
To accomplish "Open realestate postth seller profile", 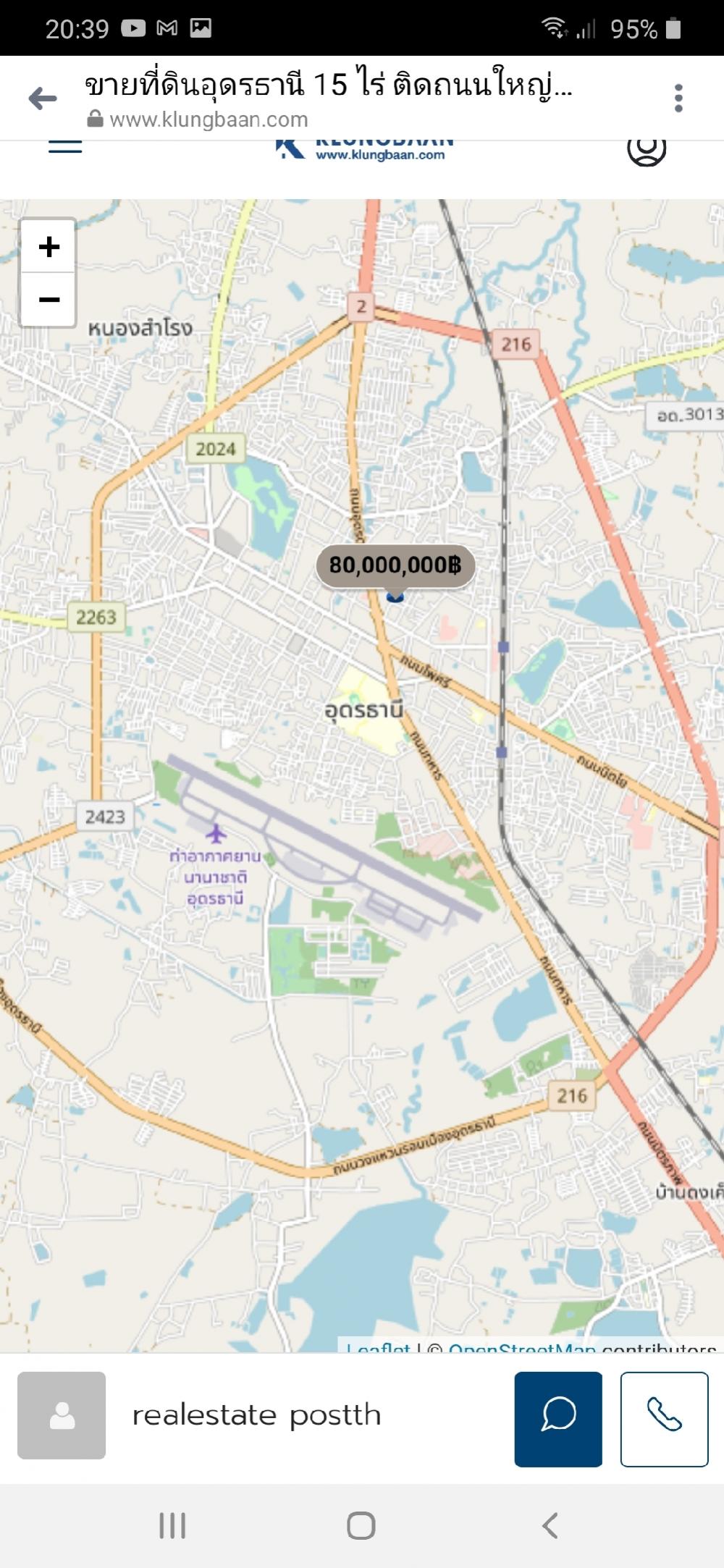I will pos(256,1415).
